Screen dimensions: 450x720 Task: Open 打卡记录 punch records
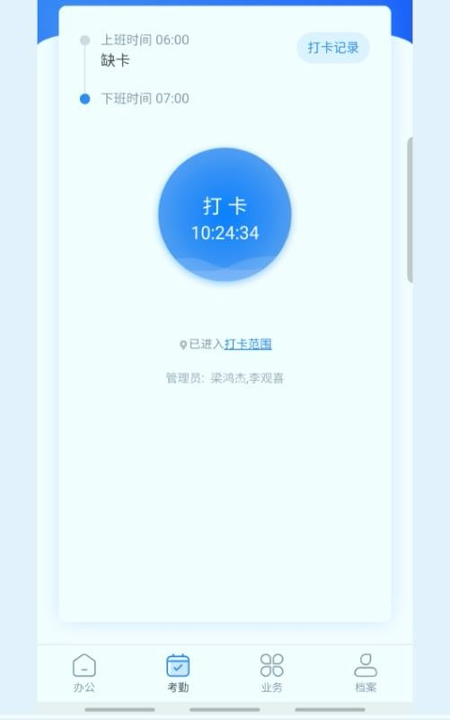[333, 48]
